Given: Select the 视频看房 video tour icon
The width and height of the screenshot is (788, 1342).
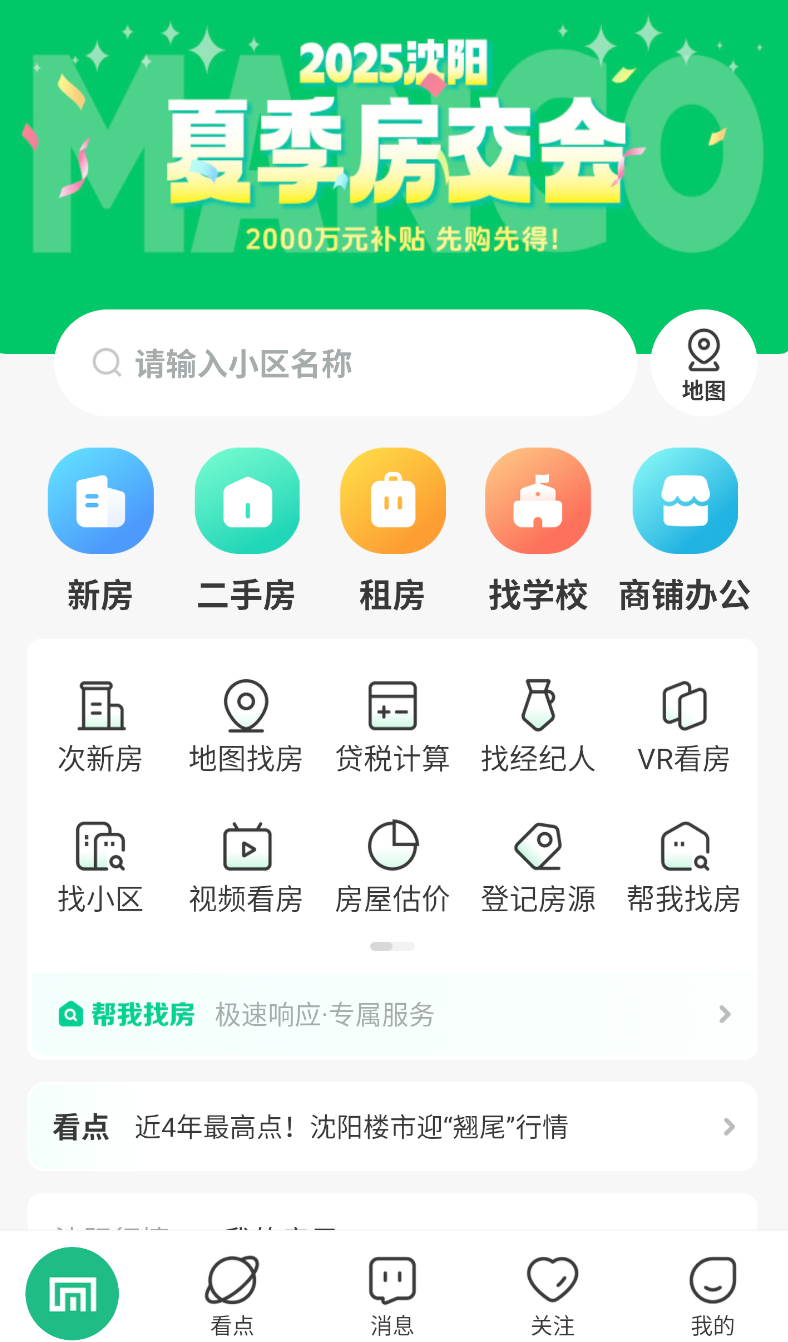Looking at the screenshot, I should pos(246,865).
